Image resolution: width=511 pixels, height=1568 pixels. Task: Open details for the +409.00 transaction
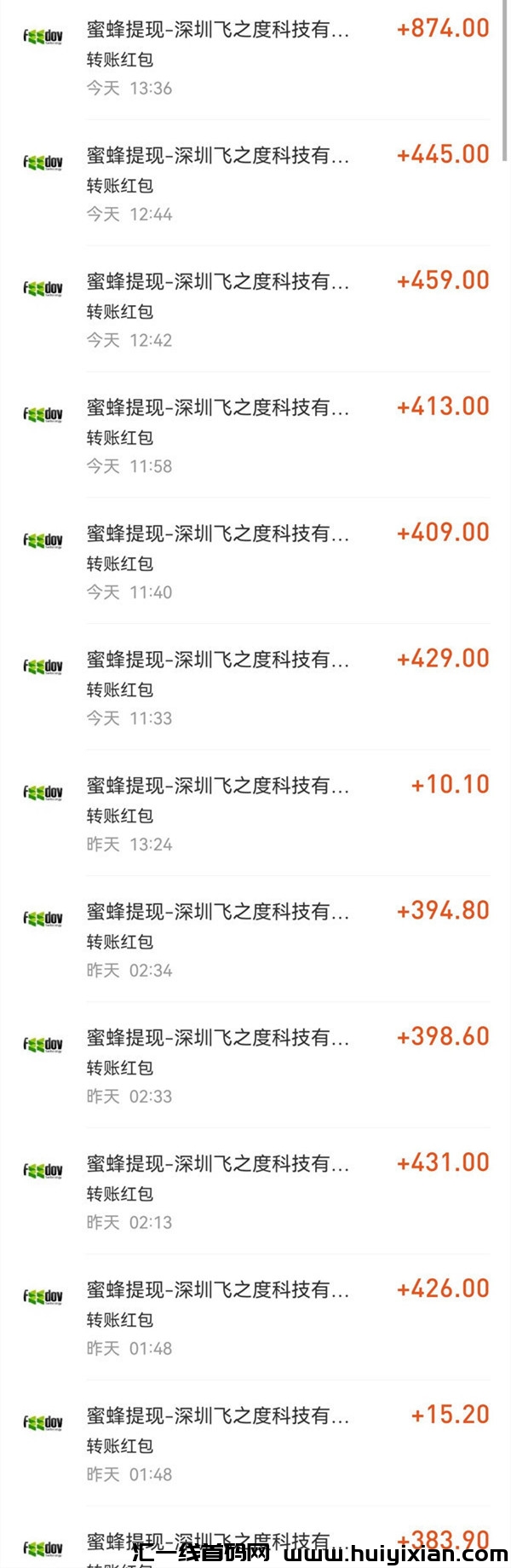click(x=255, y=562)
